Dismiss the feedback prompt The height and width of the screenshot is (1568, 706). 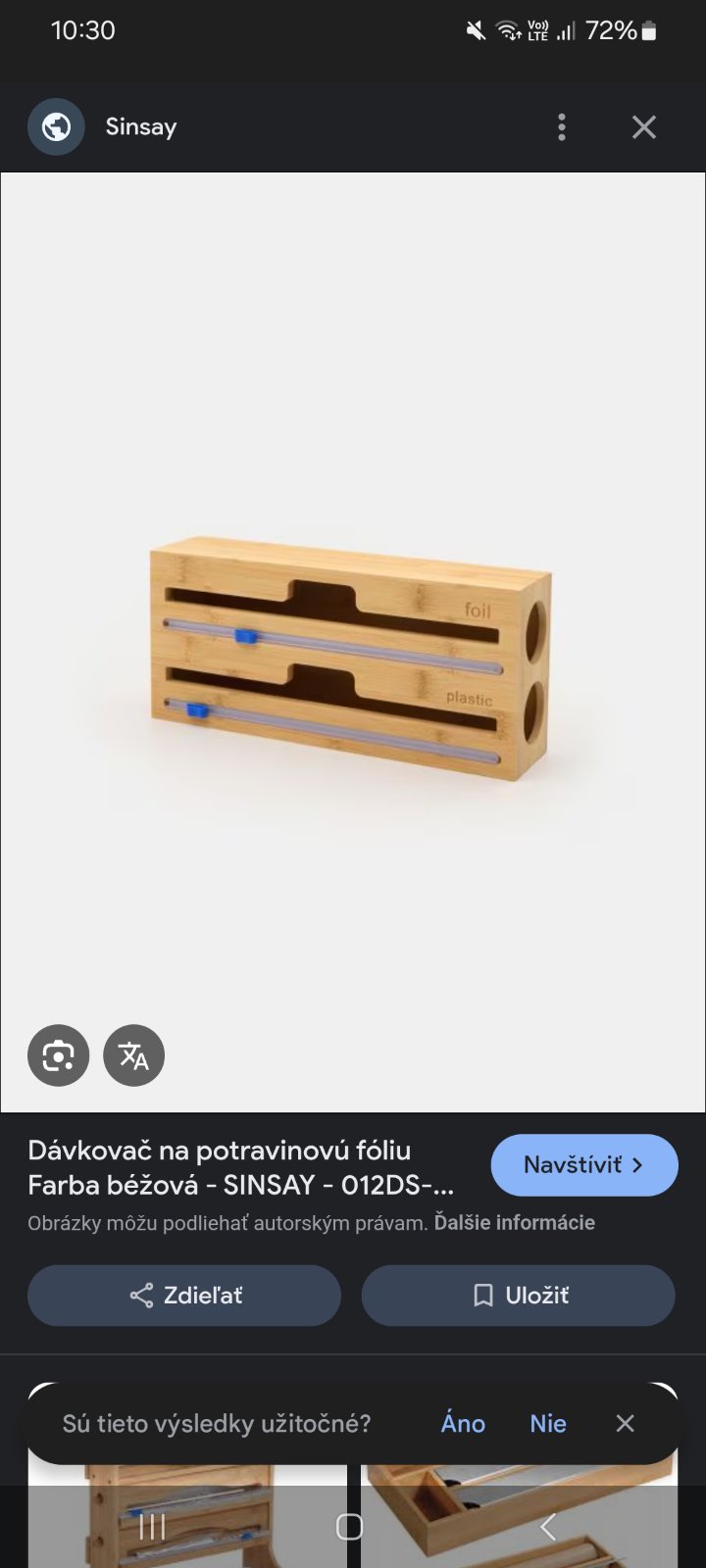tap(625, 1423)
